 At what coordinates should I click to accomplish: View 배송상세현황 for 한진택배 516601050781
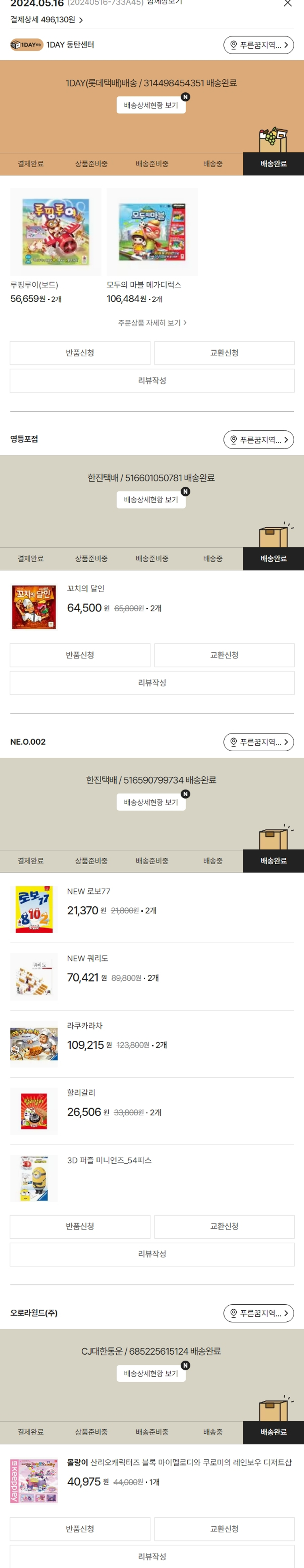click(150, 500)
